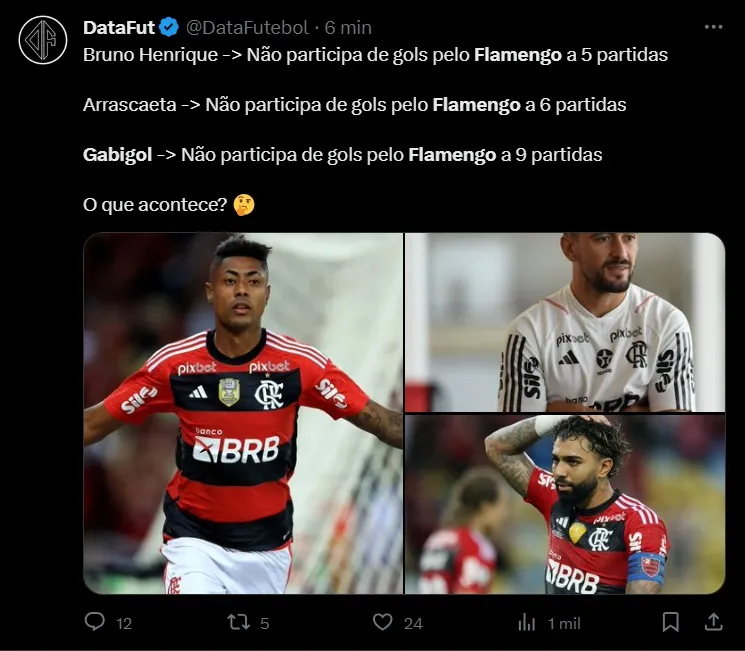Open the player photo in red-black striped jersey

click(x=243, y=414)
